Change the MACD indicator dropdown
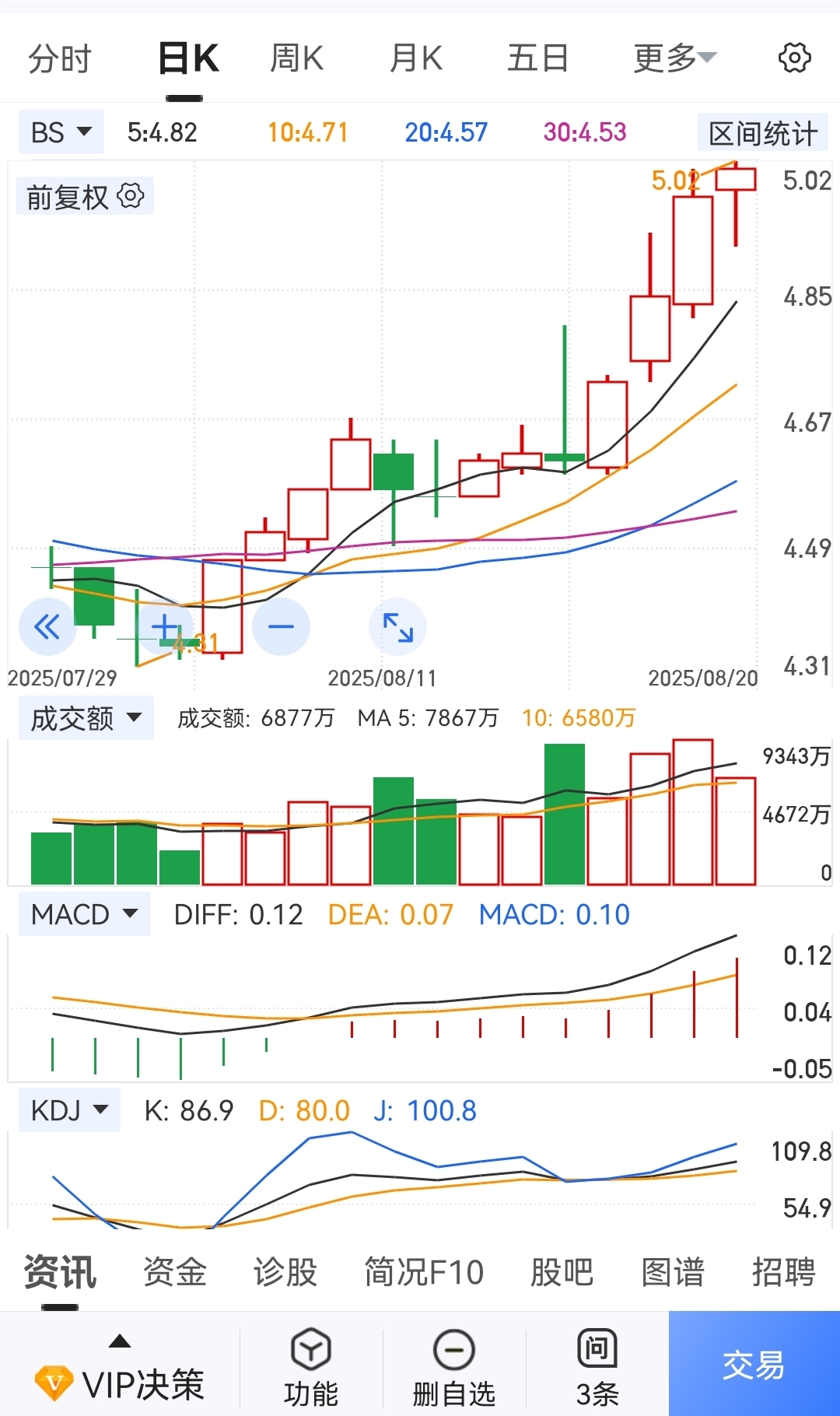 84,914
